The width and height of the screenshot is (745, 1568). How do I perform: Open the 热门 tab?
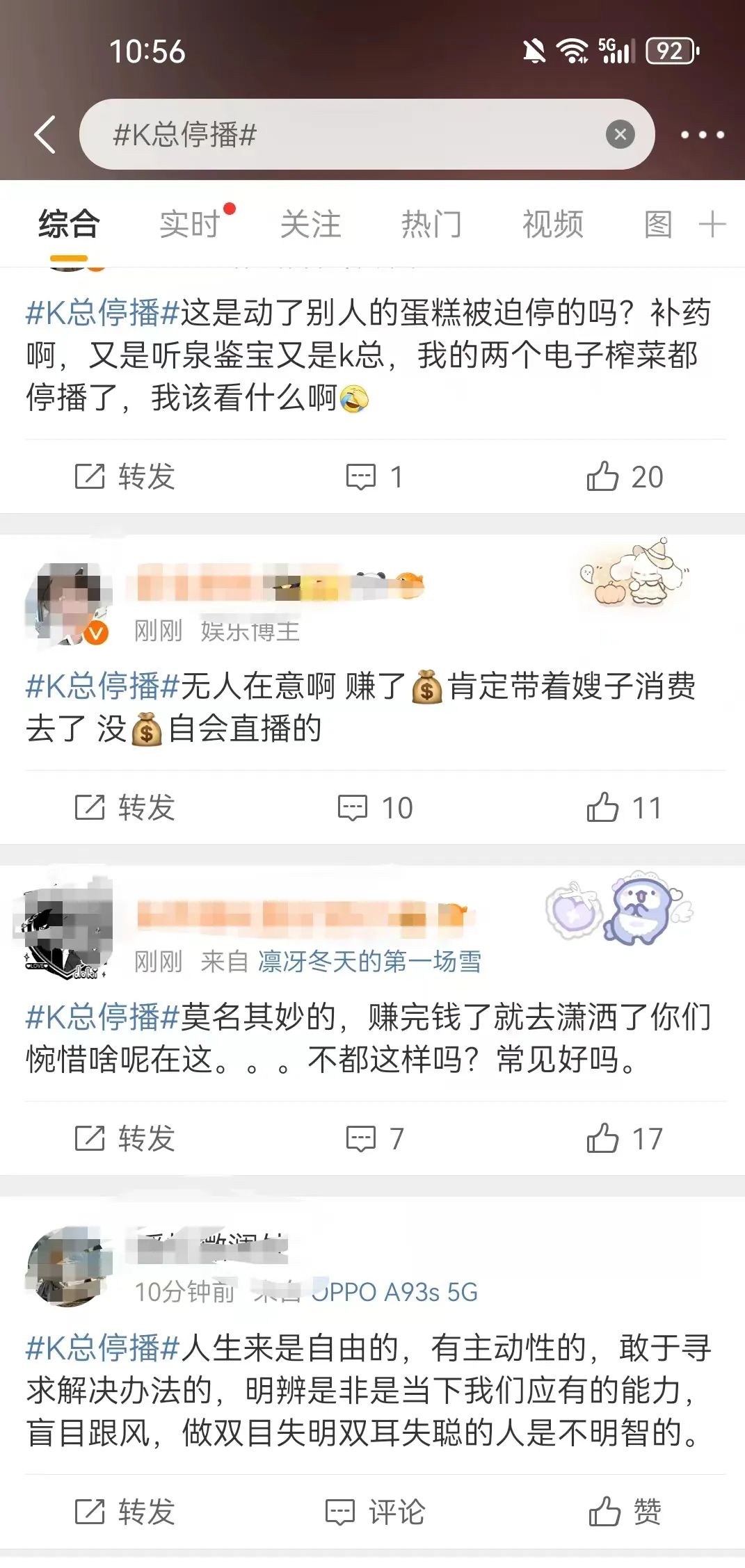[431, 225]
